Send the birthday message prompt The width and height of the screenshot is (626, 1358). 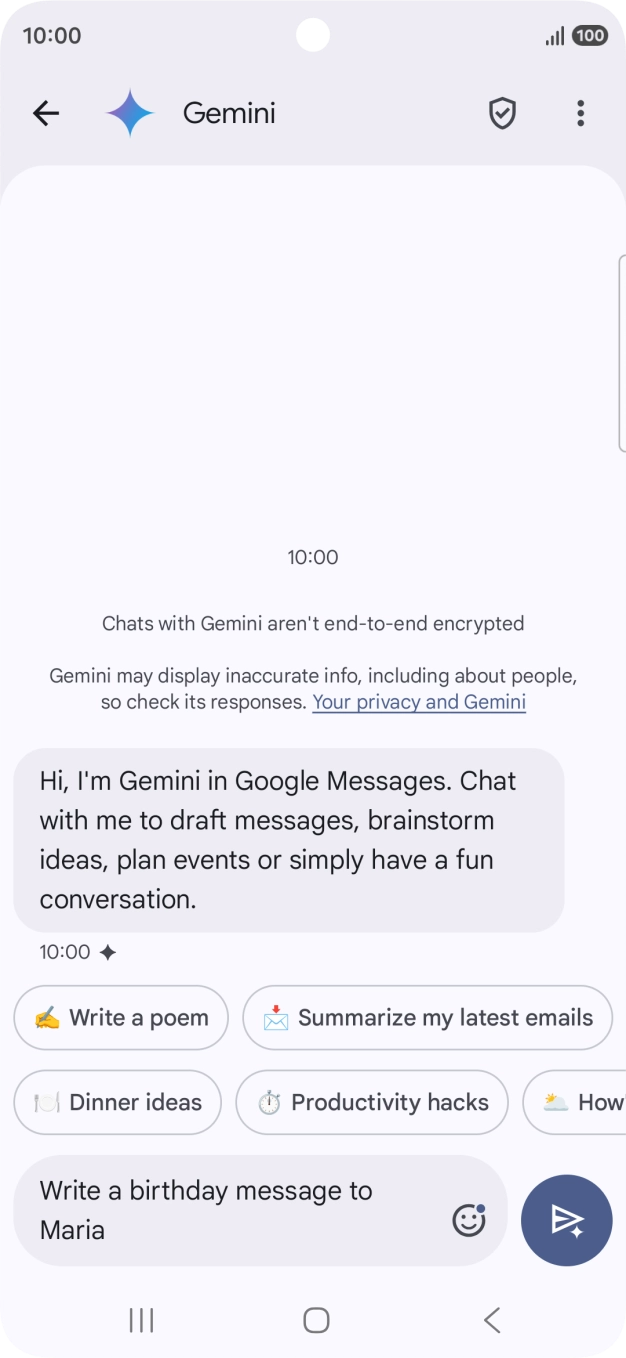coord(567,1220)
